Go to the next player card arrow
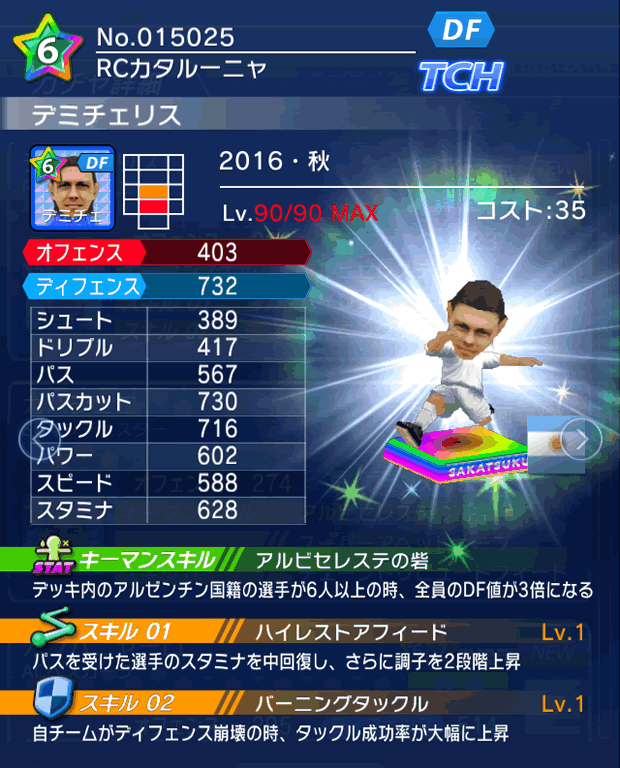Screen dimensions: 620x768 click(x=582, y=438)
